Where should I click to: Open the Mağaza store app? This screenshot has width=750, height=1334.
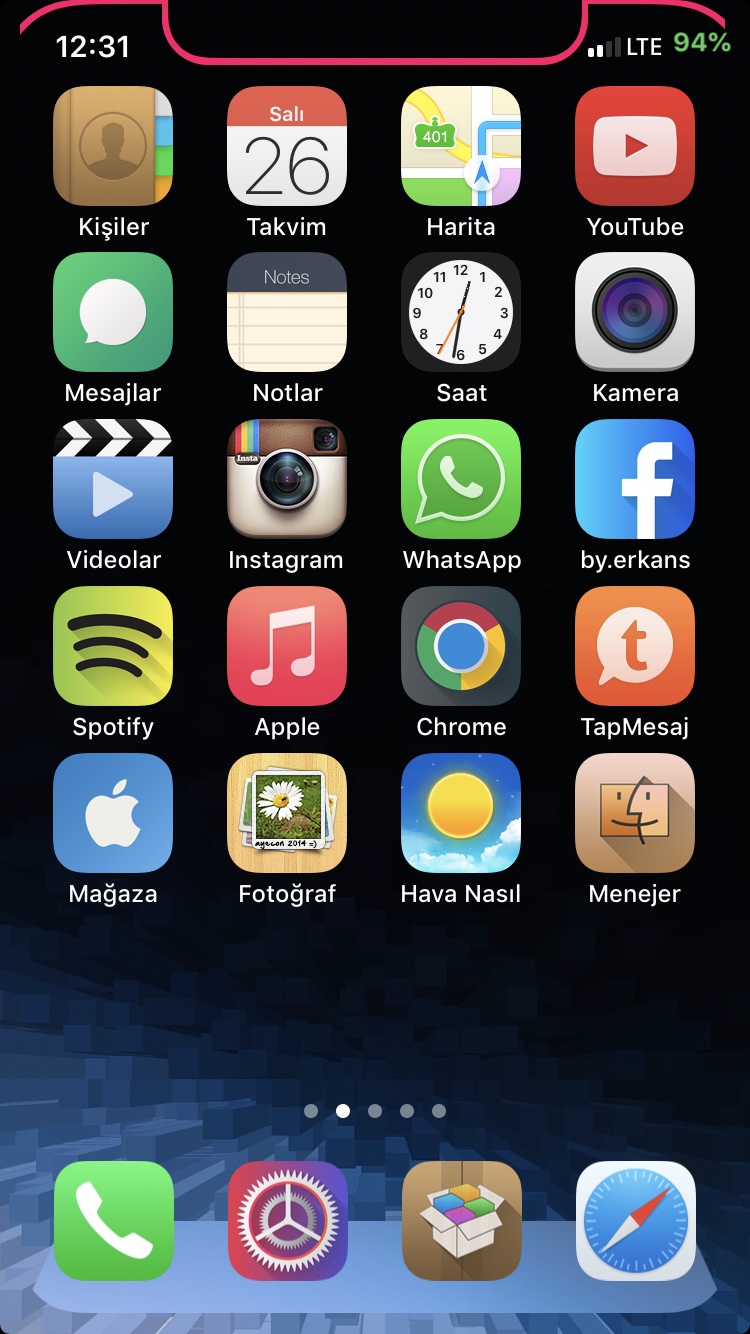(x=113, y=813)
